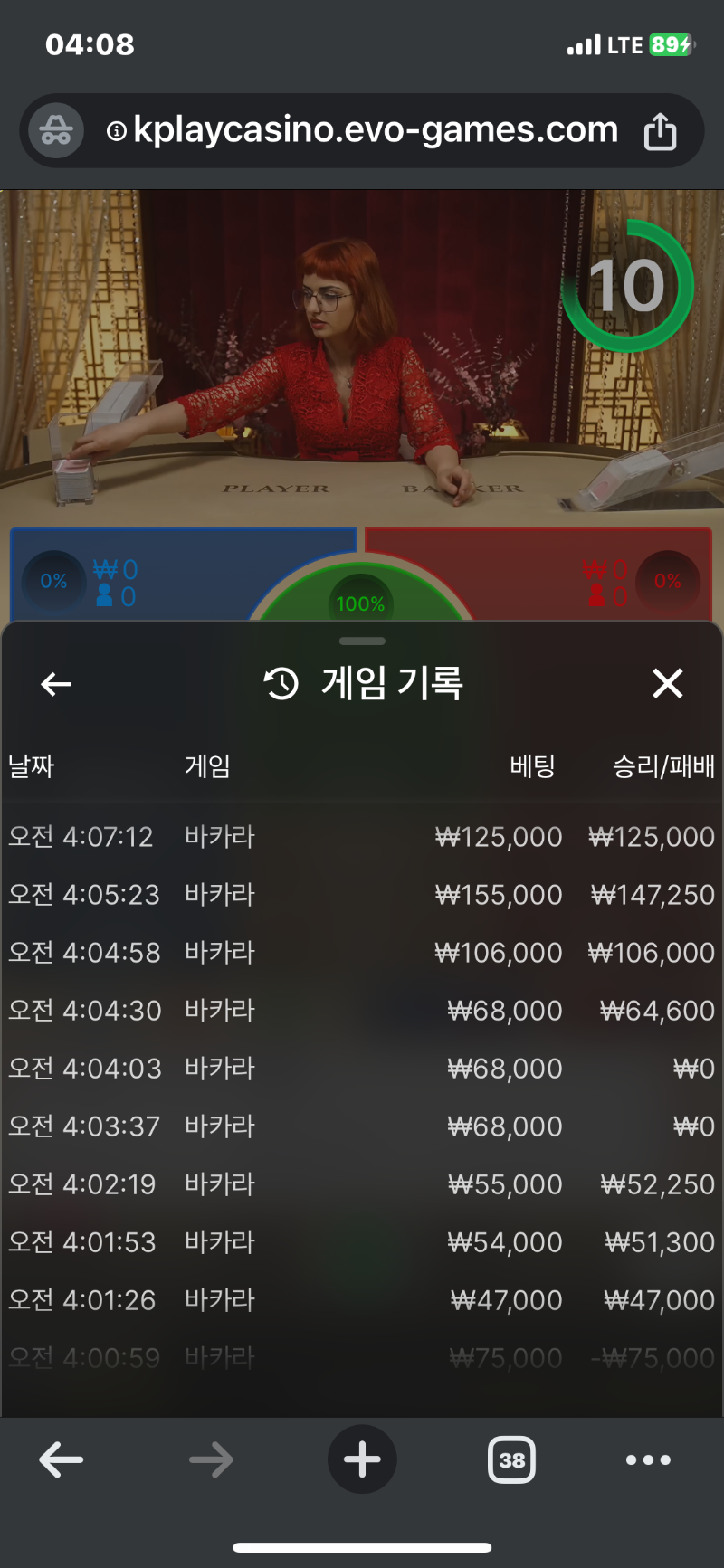Image resolution: width=724 pixels, height=1568 pixels.
Task: Close the game history panel
Action: (667, 683)
